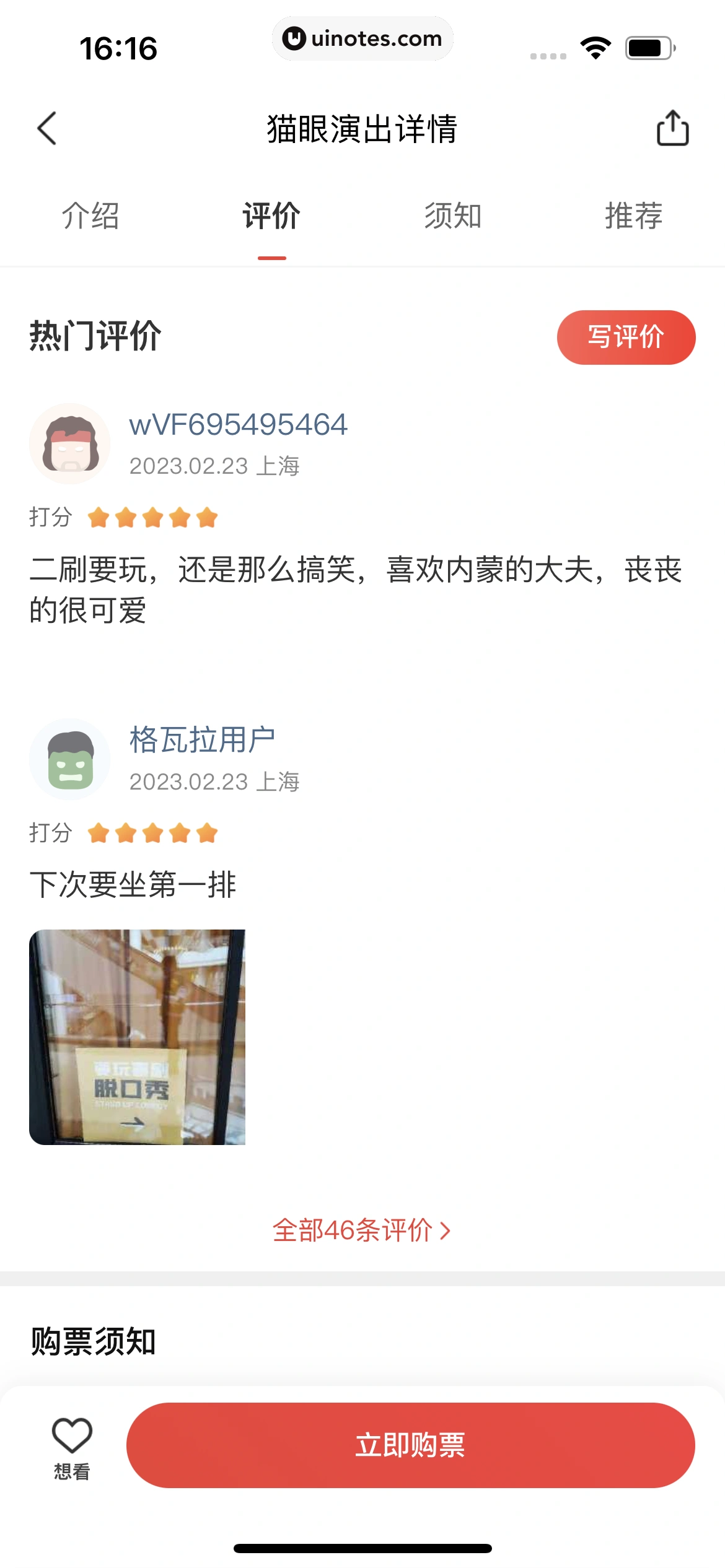Mark show as 想看
Screen dimensions: 725x1568
[72, 1445]
